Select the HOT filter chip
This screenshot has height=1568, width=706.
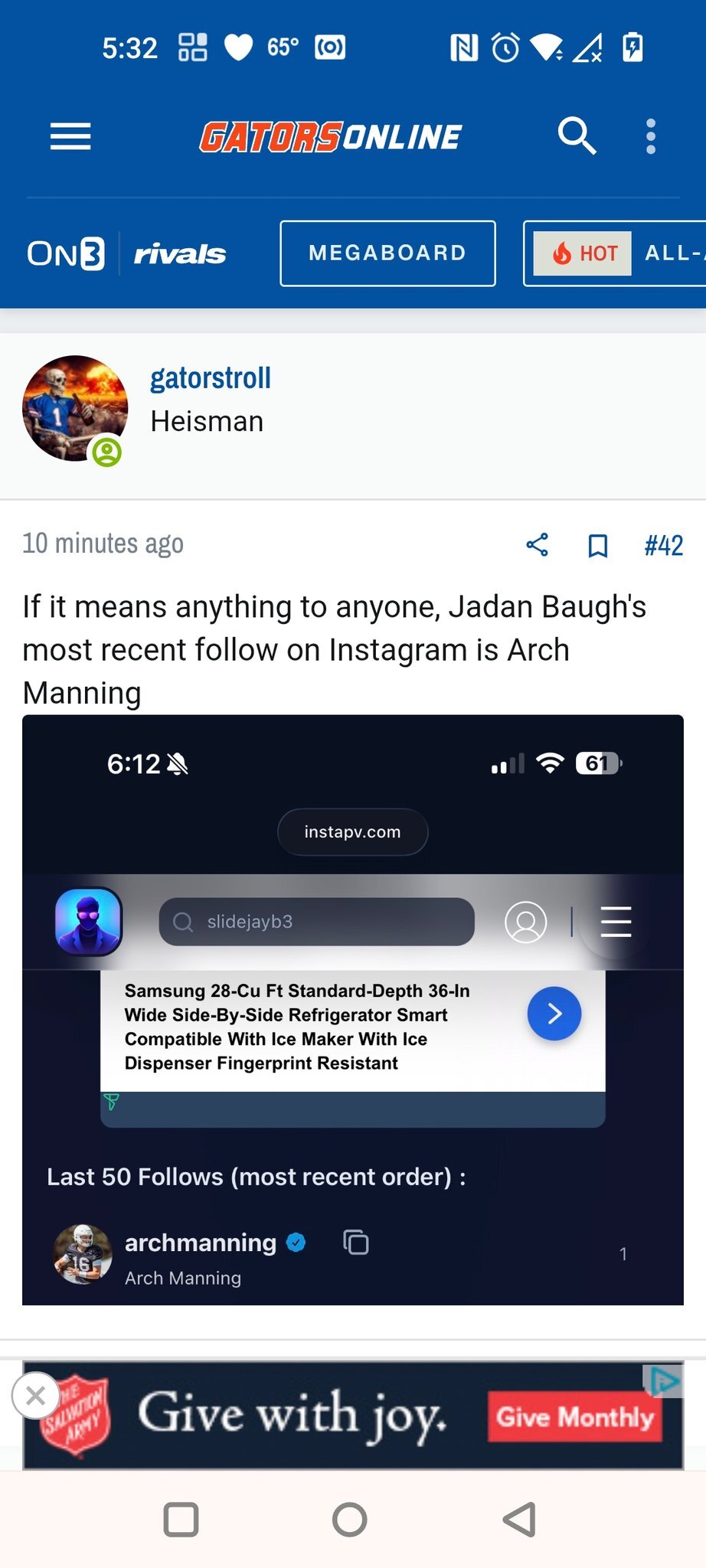tap(583, 253)
